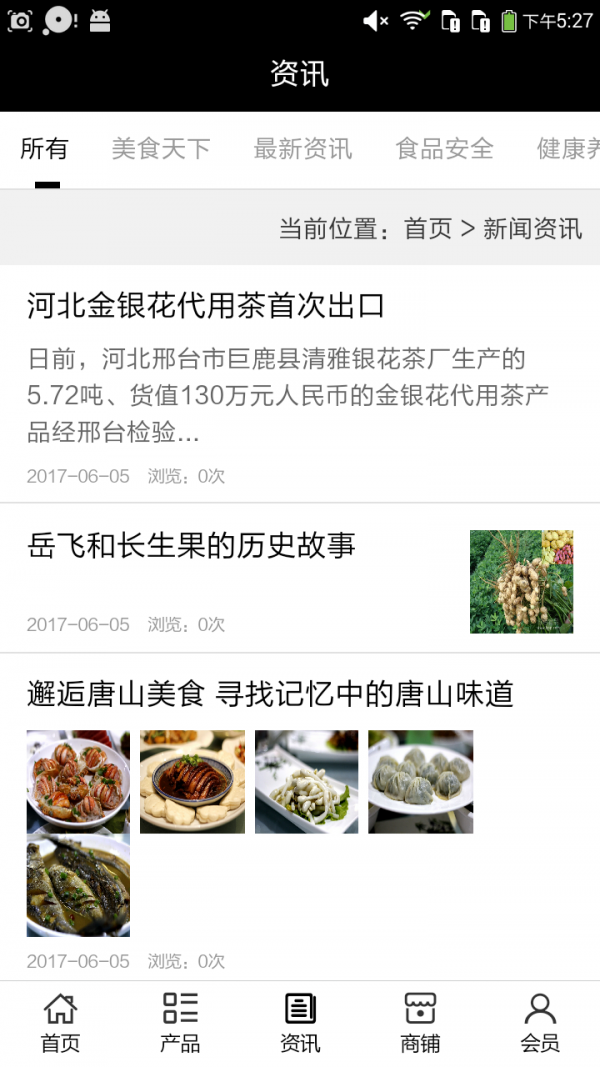Open article 河北金银花代用茶首次出口
The height and width of the screenshot is (1067, 600).
[x=206, y=306]
